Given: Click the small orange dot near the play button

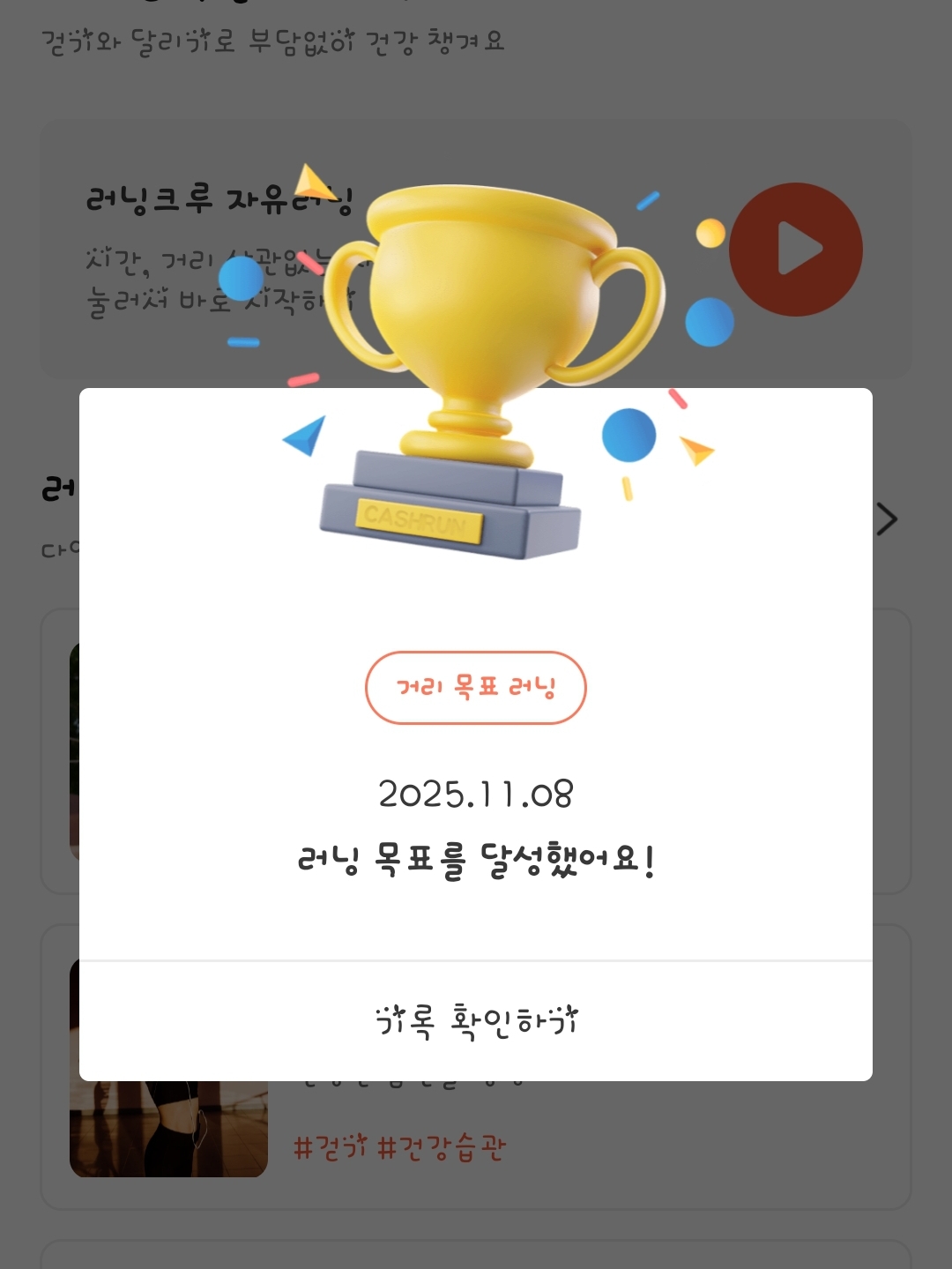Looking at the screenshot, I should click(x=710, y=234).
